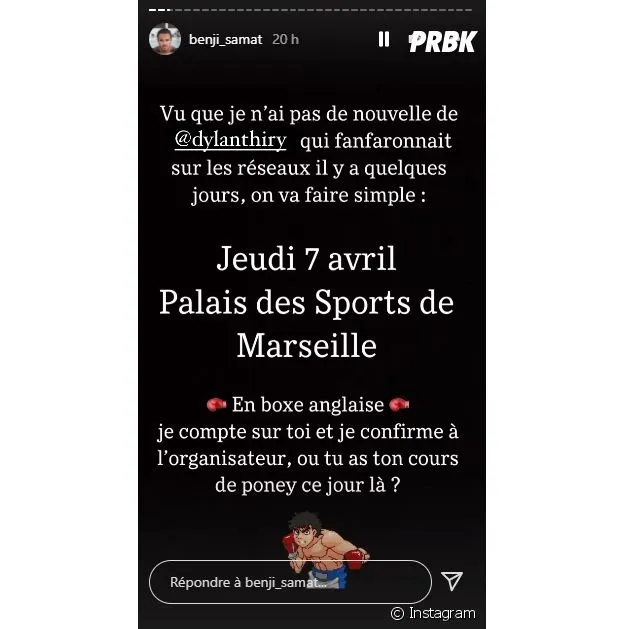Pause the story playback
This screenshot has height=629, width=624.
pyautogui.click(x=383, y=40)
